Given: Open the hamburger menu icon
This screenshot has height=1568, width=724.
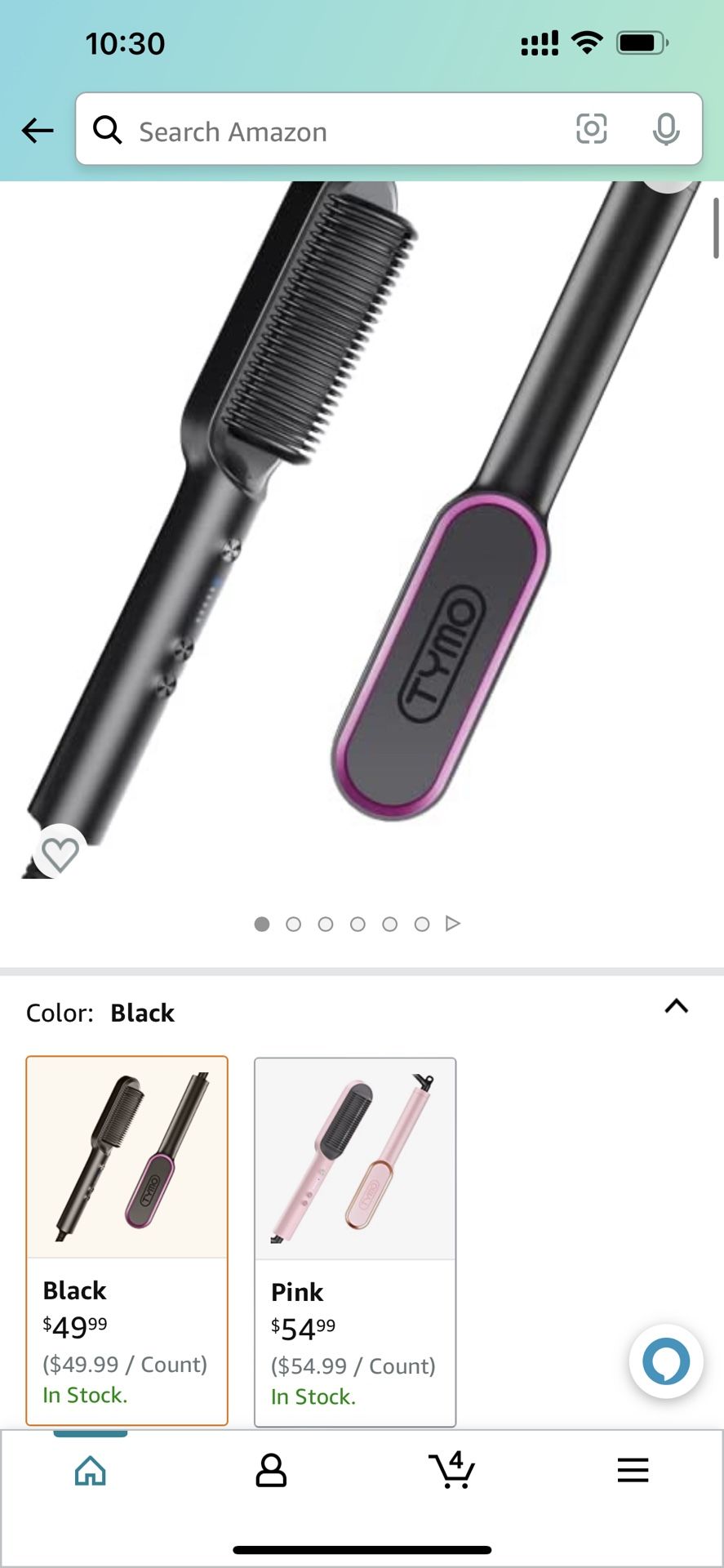Looking at the screenshot, I should [633, 1470].
